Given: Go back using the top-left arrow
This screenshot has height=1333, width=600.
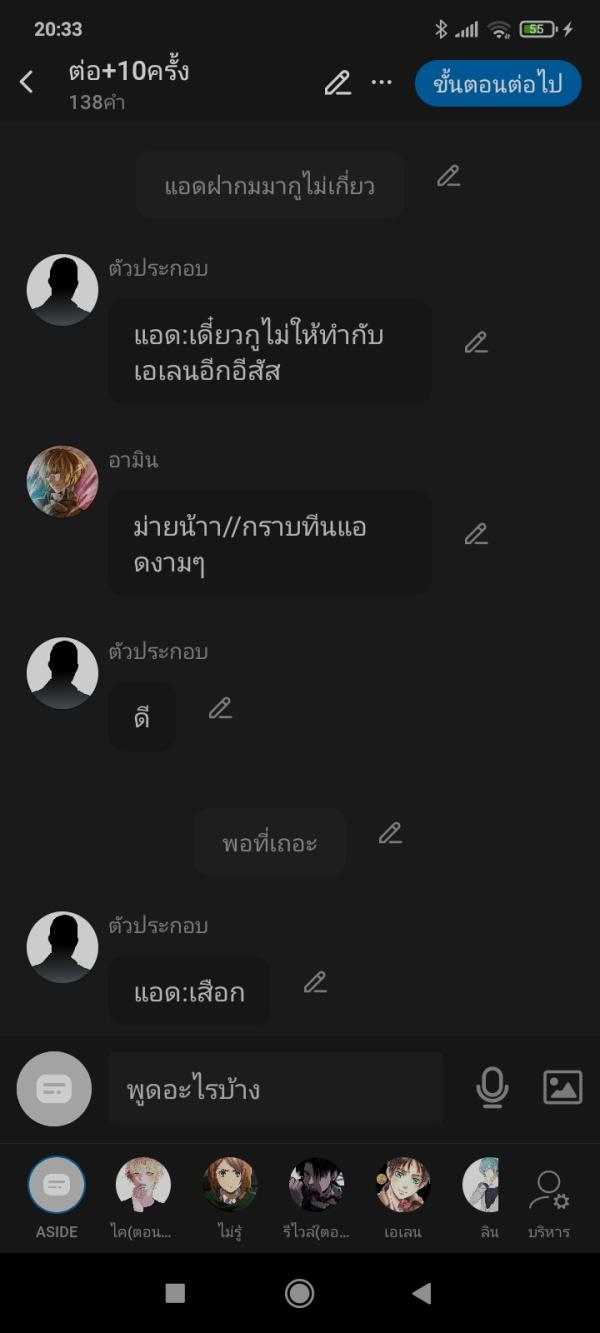Looking at the screenshot, I should [x=27, y=83].
